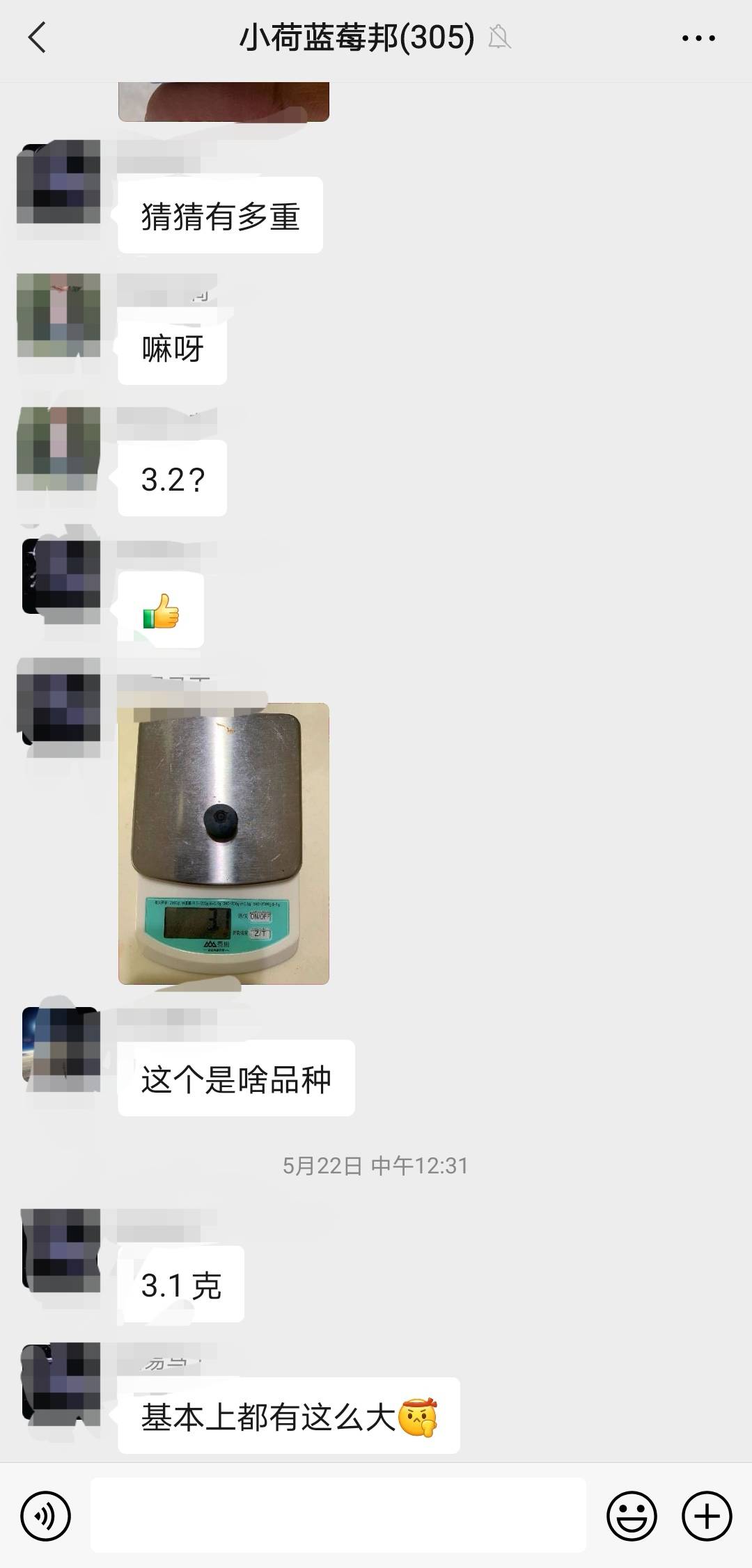This screenshot has width=752, height=1568.
Task: Switch to voice message input
Action: click(46, 1516)
